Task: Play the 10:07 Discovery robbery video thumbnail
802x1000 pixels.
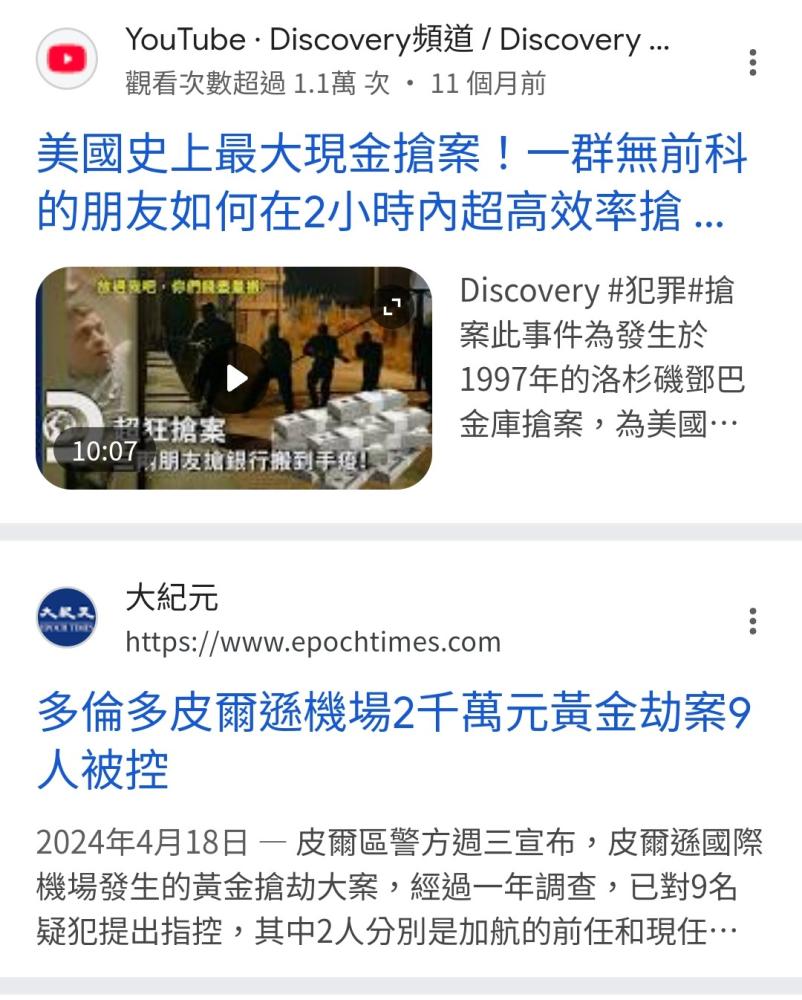Action: (x=234, y=378)
